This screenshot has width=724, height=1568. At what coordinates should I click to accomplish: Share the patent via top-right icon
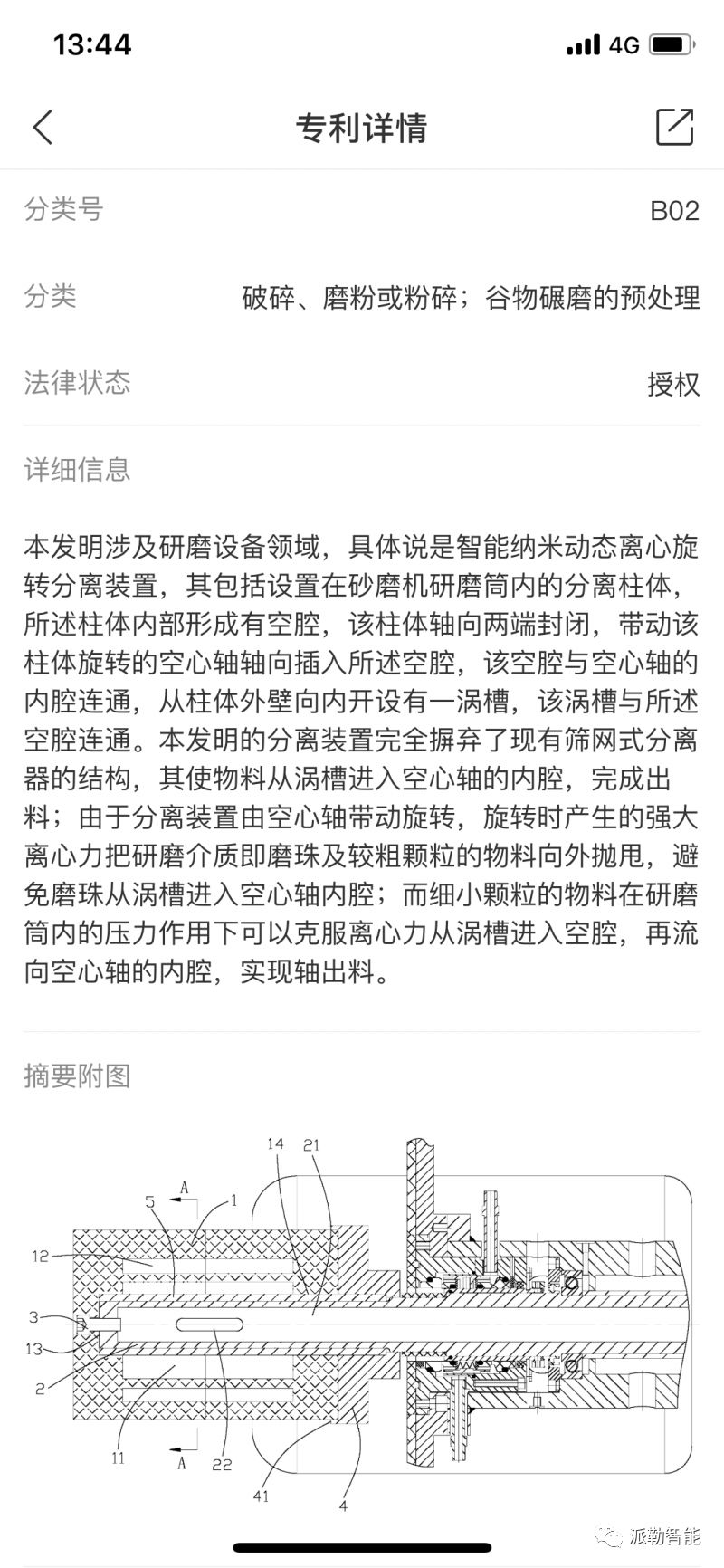674,127
